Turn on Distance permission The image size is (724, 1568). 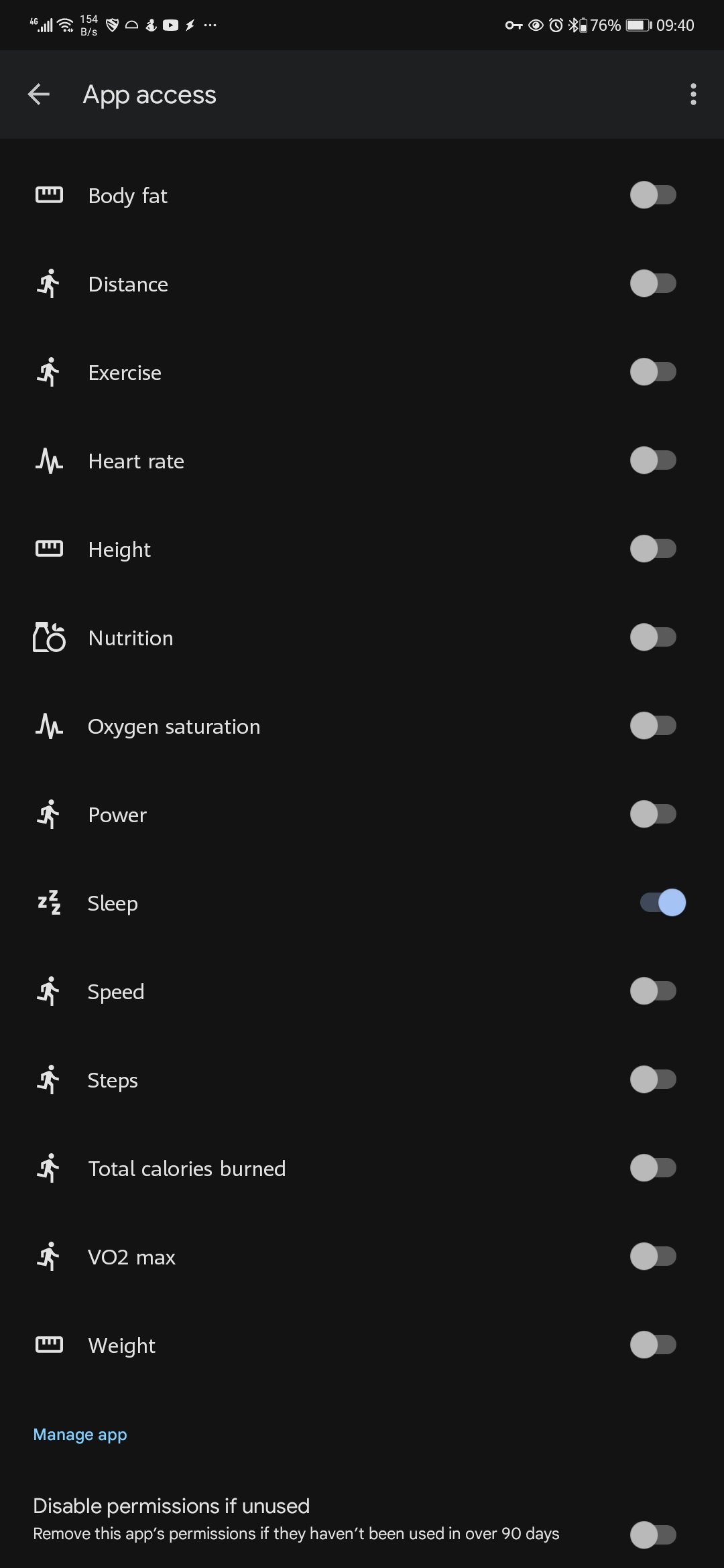653,283
